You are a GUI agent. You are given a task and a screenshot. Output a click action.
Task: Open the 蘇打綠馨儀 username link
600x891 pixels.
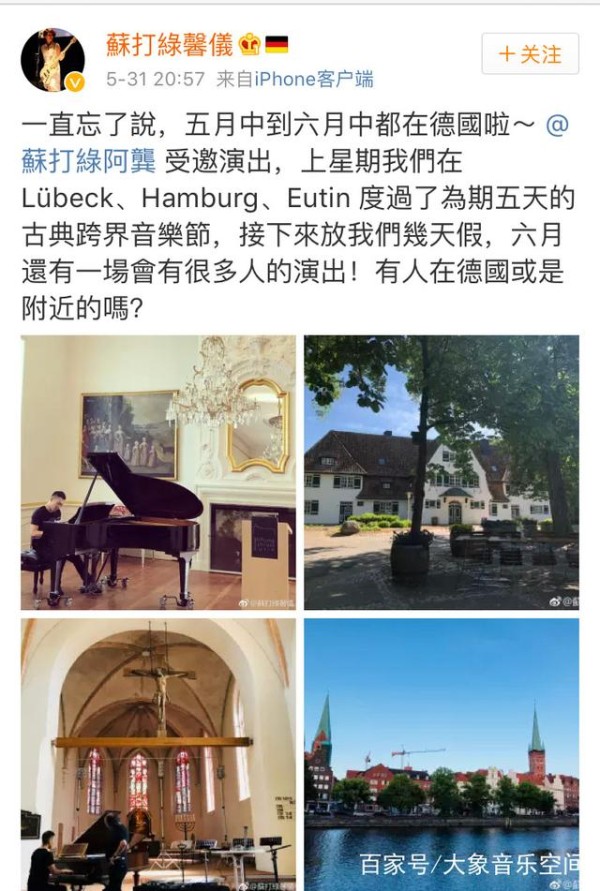point(169,44)
